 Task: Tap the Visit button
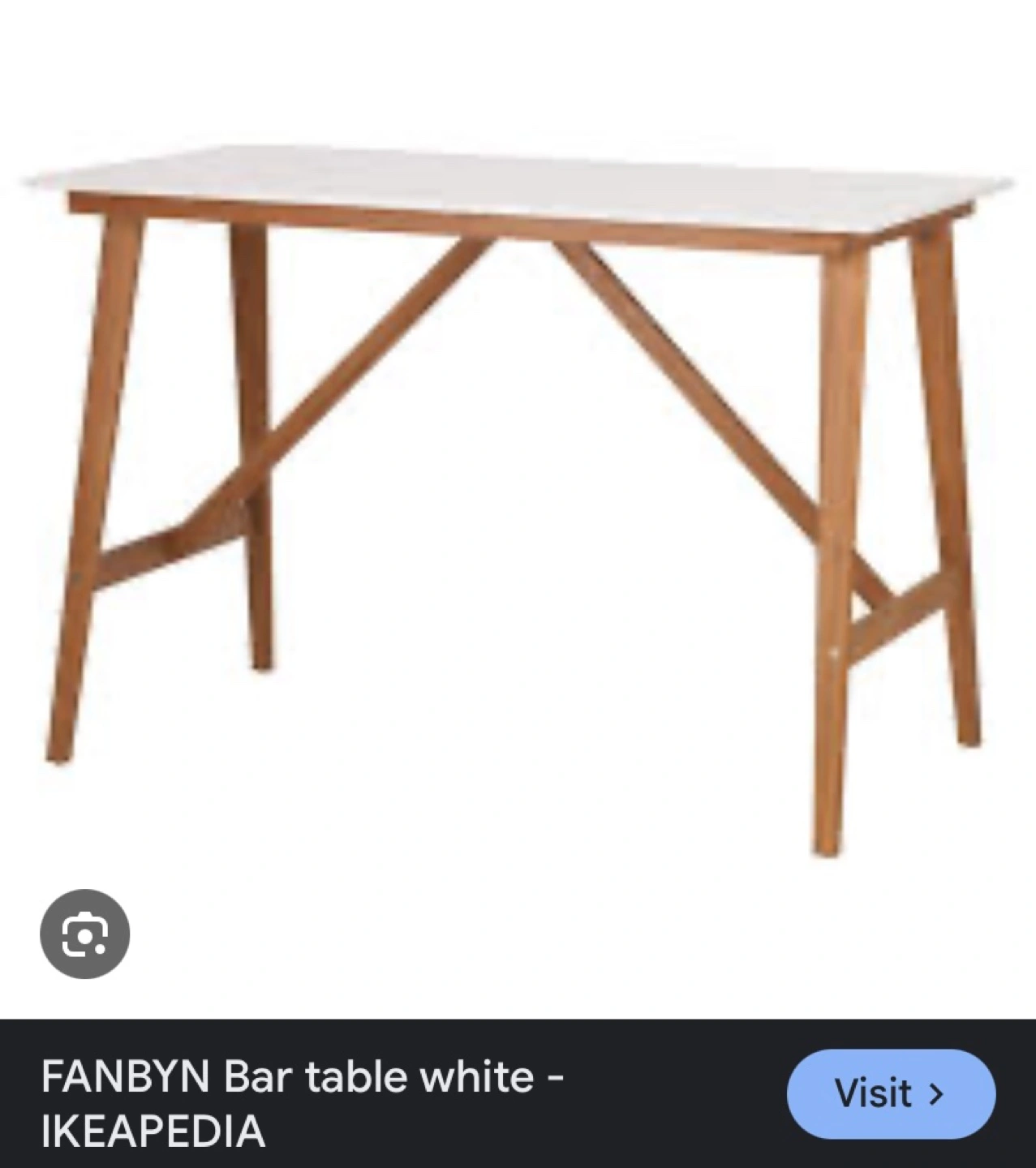890,1093
